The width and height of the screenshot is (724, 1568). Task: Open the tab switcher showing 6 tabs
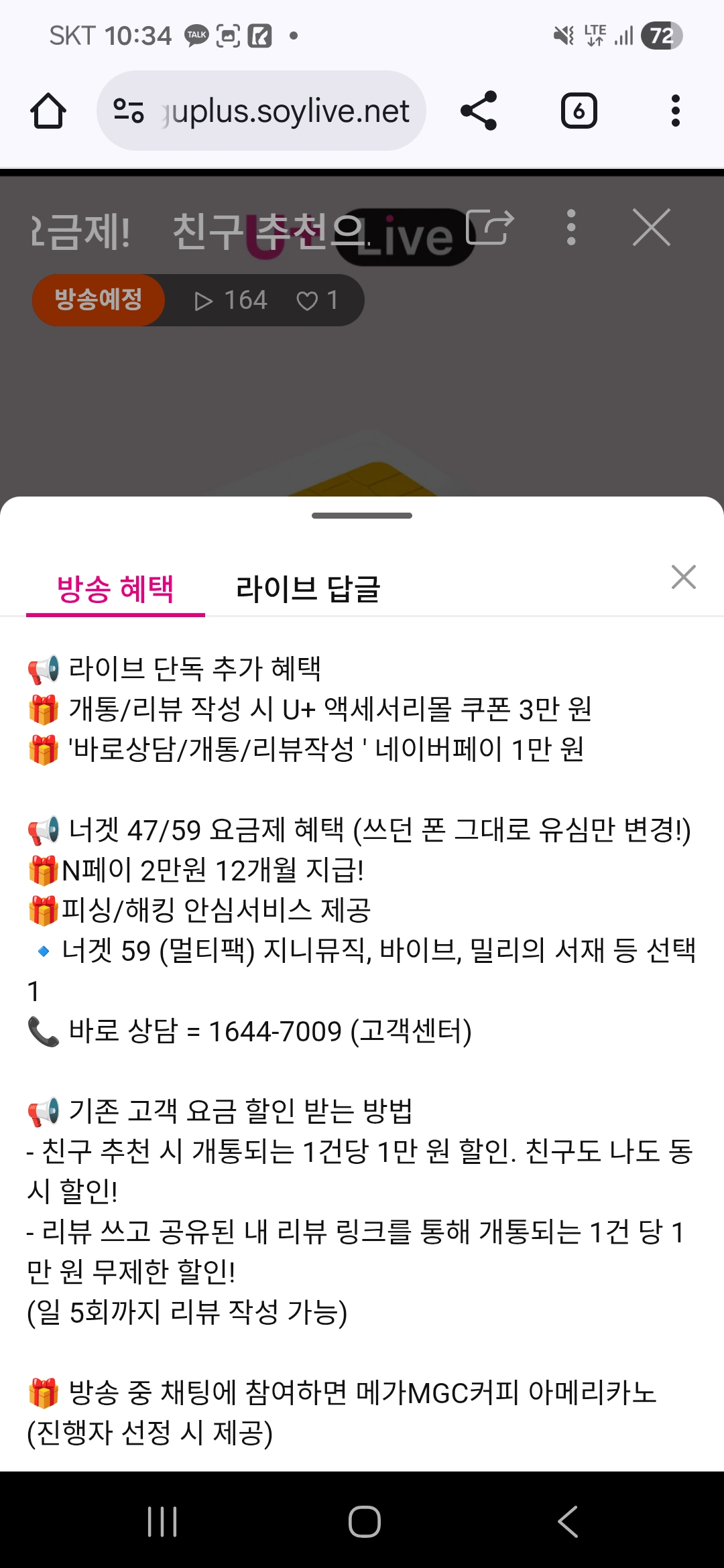[x=579, y=111]
